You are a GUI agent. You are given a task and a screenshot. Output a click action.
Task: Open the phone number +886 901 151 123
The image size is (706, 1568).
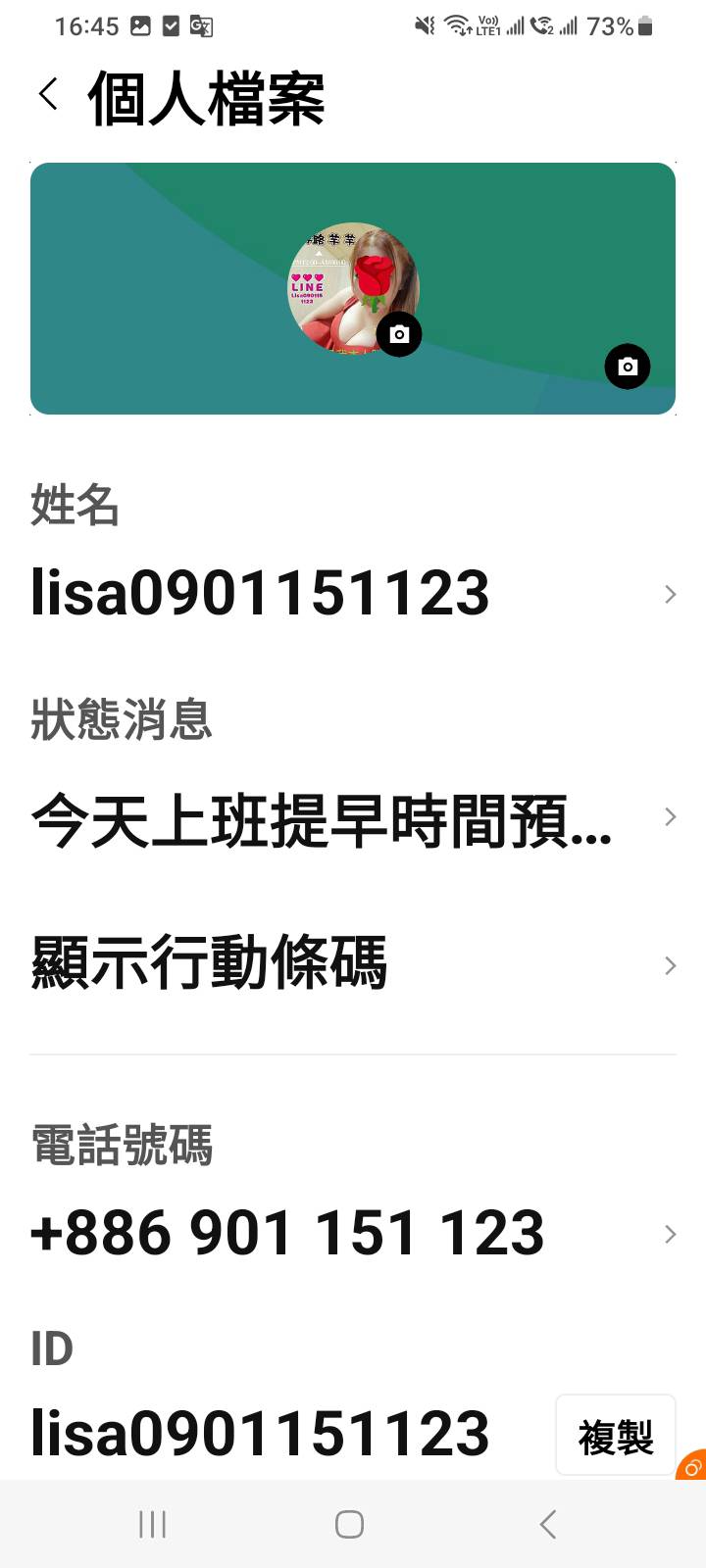click(x=287, y=1234)
